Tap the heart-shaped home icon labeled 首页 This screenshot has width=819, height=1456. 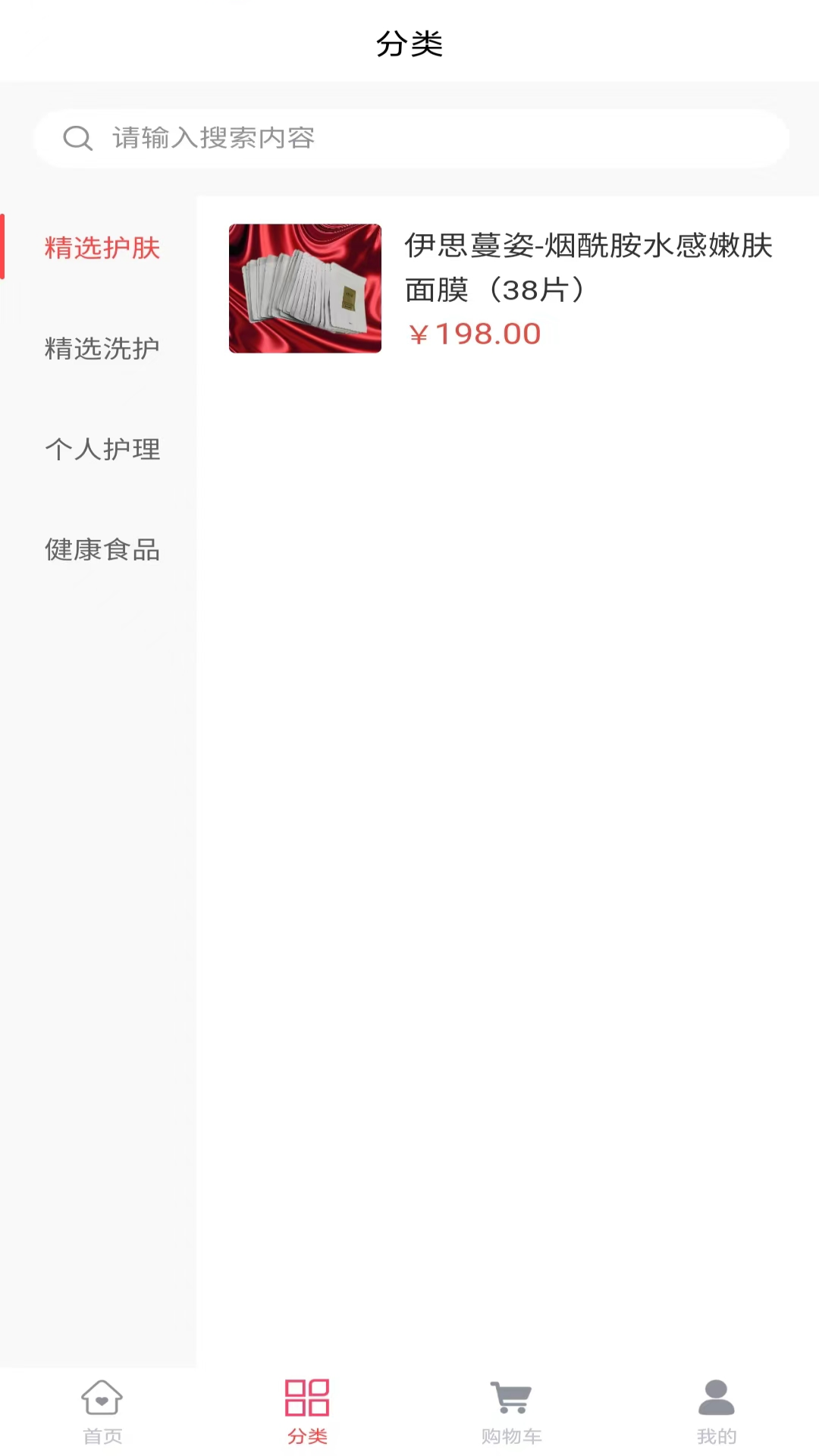click(x=102, y=1401)
